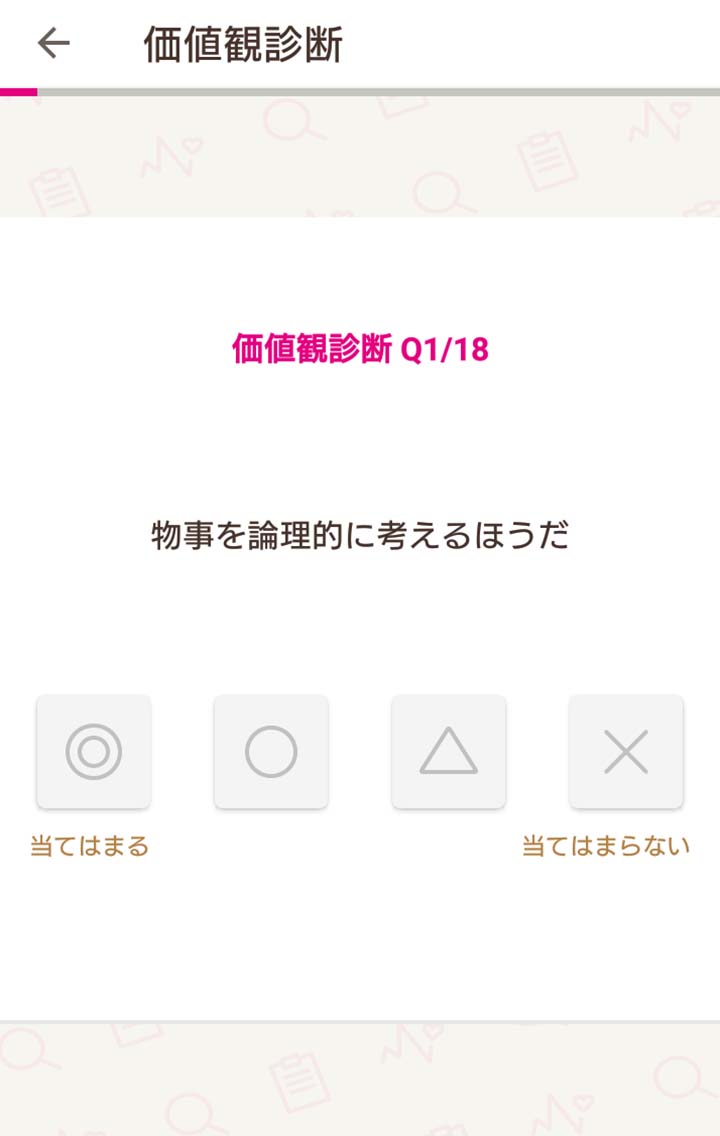This screenshot has width=720, height=1136.
Task: Select the double-circle 当てはまる answer
Action: 94,752
